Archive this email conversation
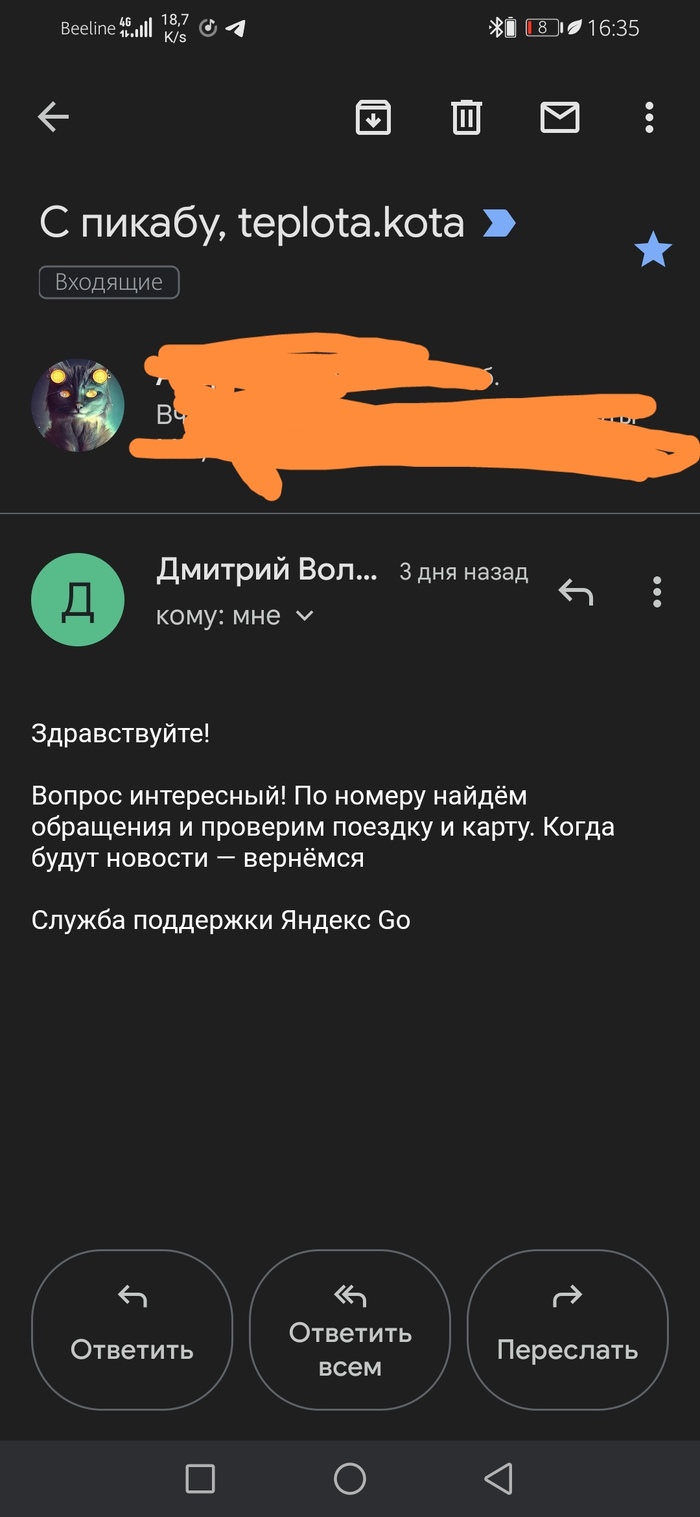 point(373,118)
